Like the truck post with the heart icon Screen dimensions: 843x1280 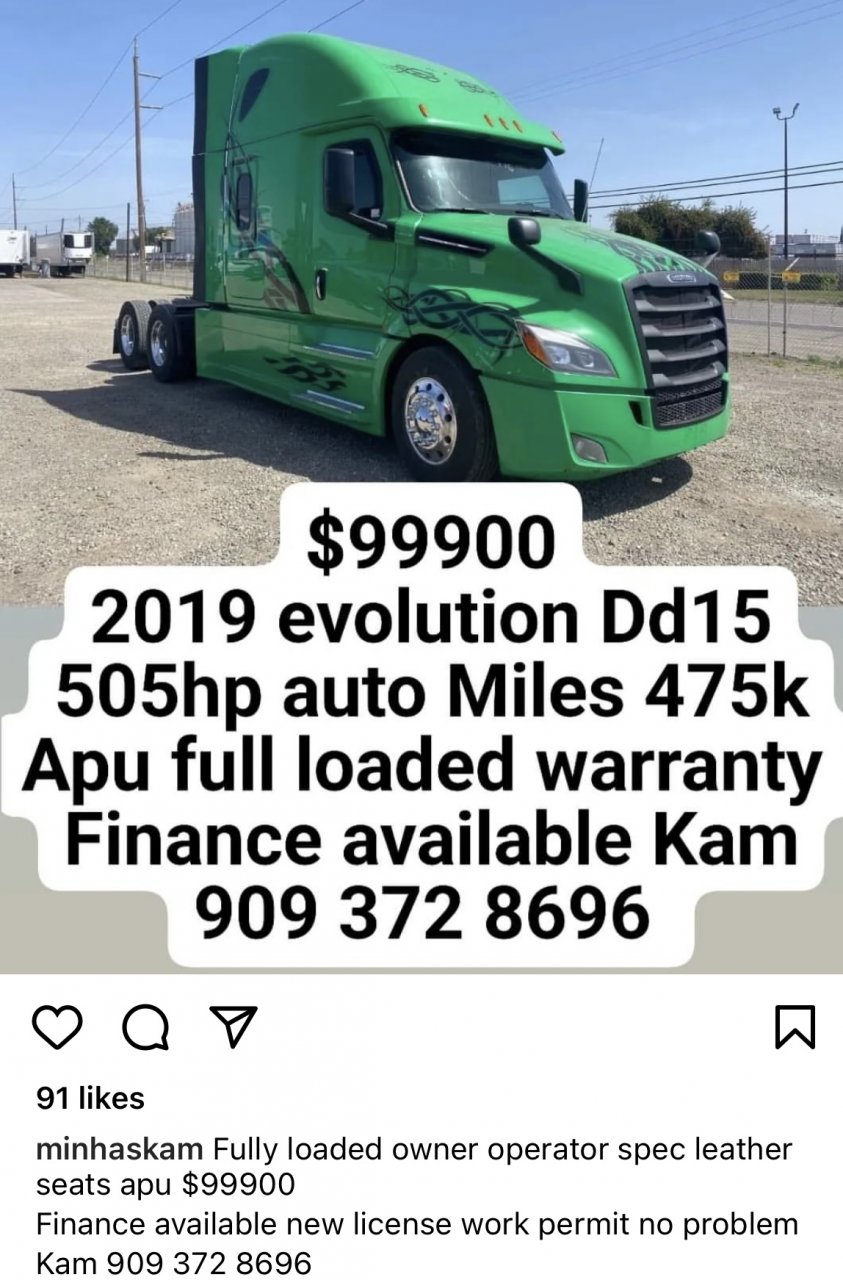[57, 1027]
